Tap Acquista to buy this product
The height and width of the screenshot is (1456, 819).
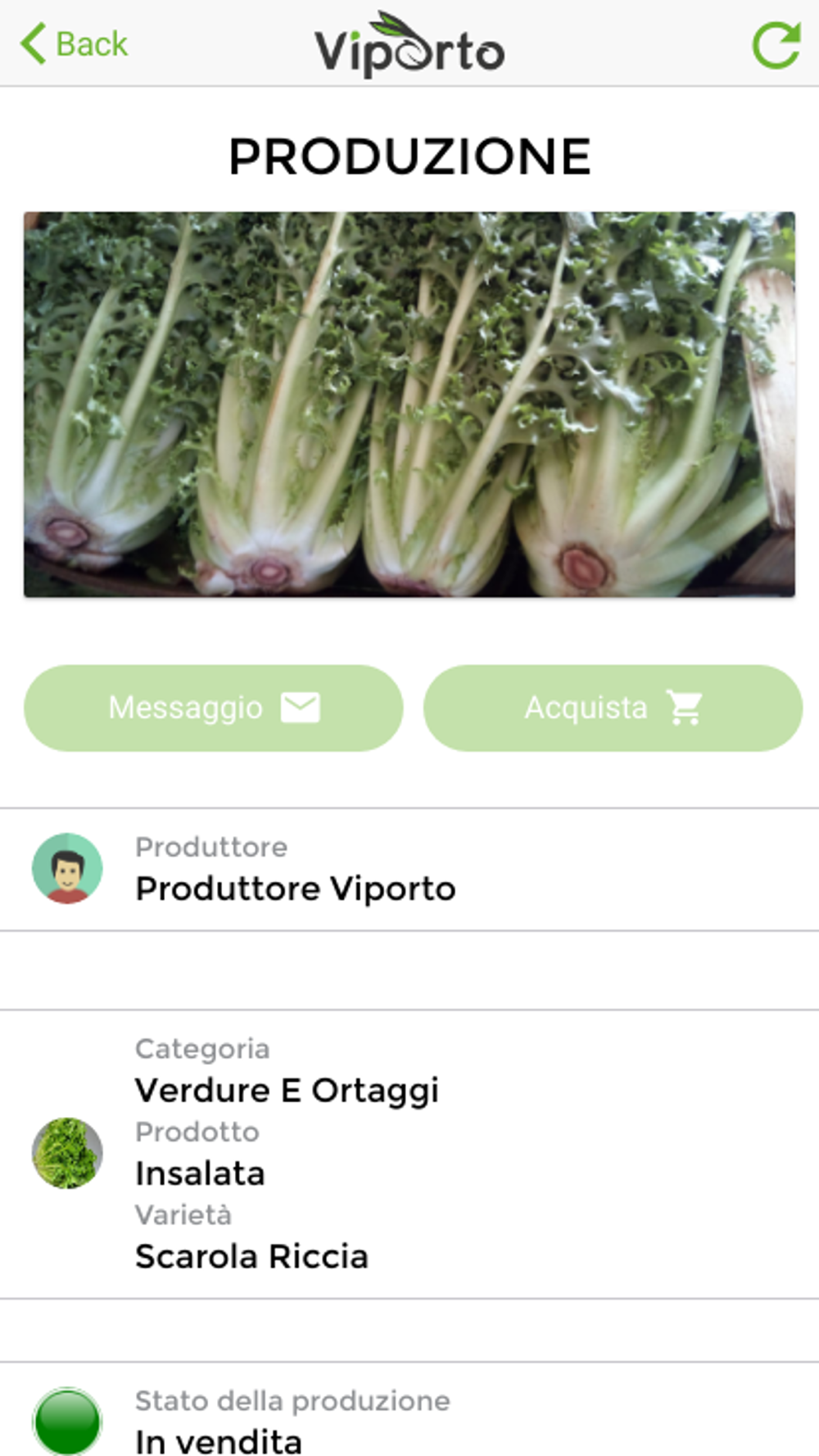613,708
